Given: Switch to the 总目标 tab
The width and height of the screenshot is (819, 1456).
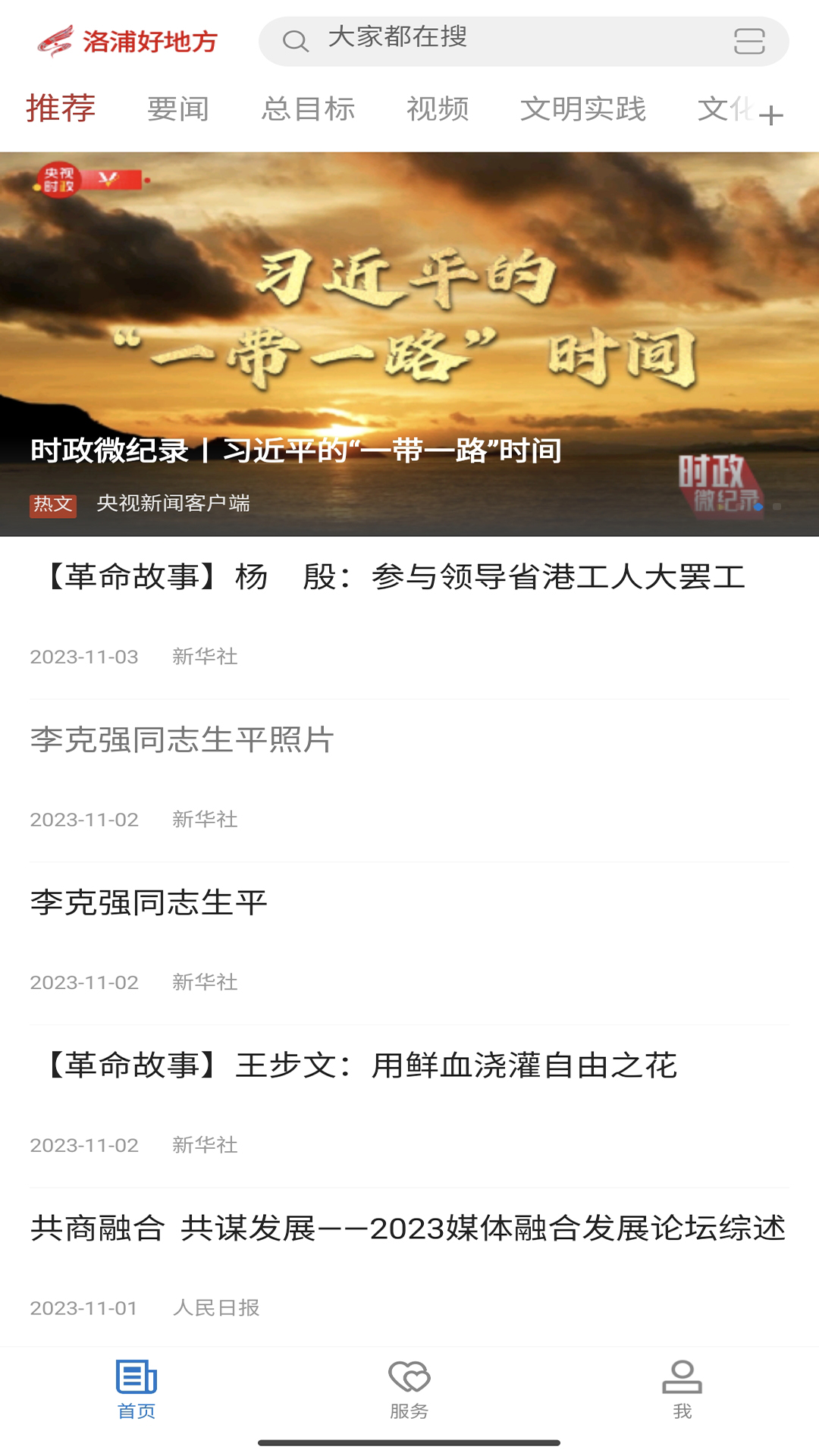Looking at the screenshot, I should (308, 109).
